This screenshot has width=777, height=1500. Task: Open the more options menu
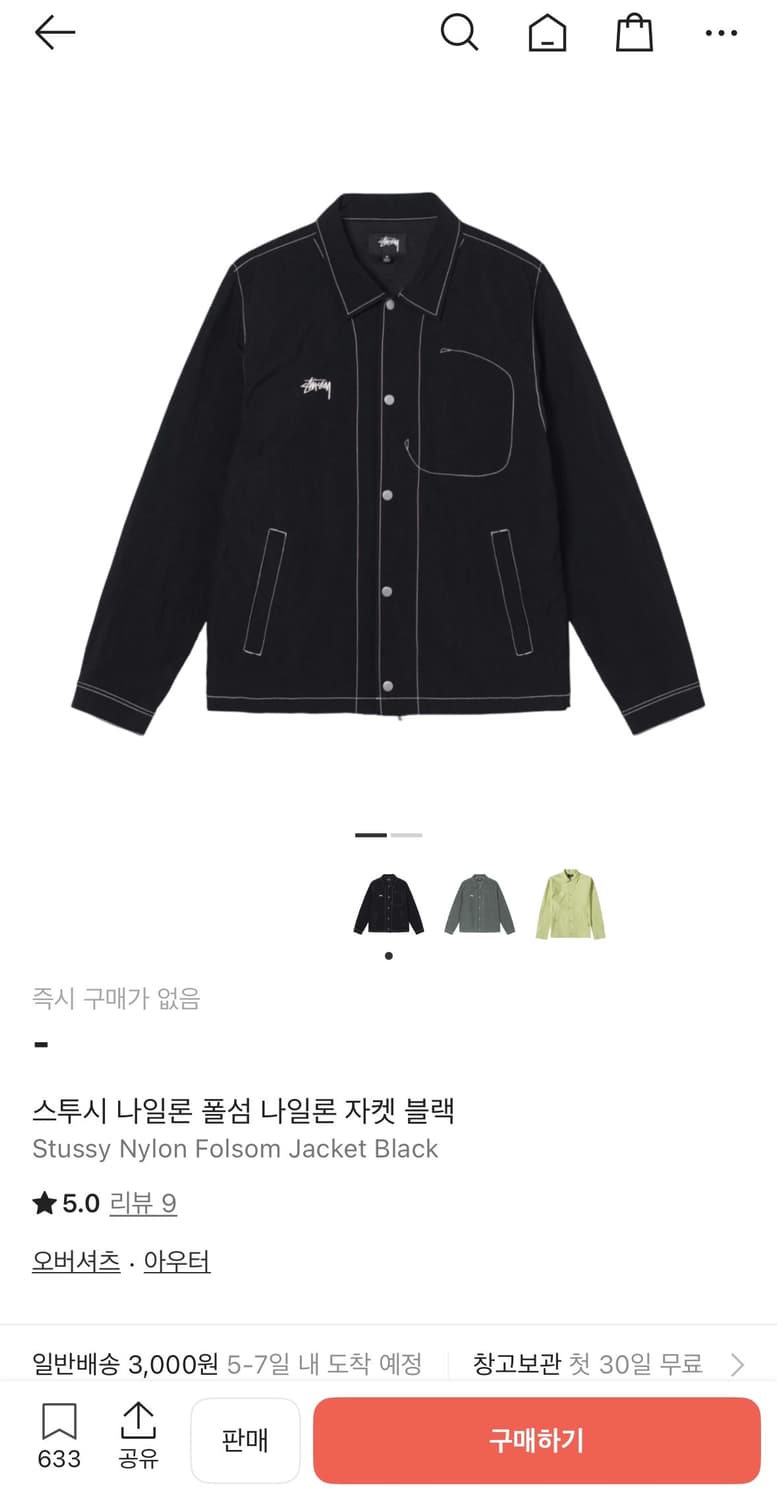pyautogui.click(x=720, y=32)
